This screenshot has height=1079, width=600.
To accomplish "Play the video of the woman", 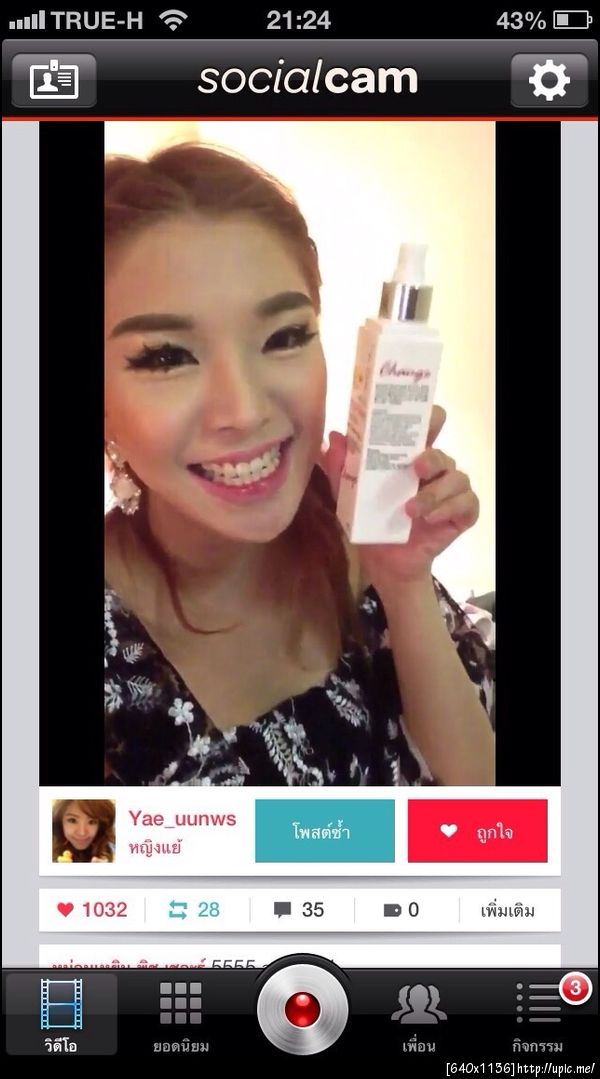I will coord(299,450).
